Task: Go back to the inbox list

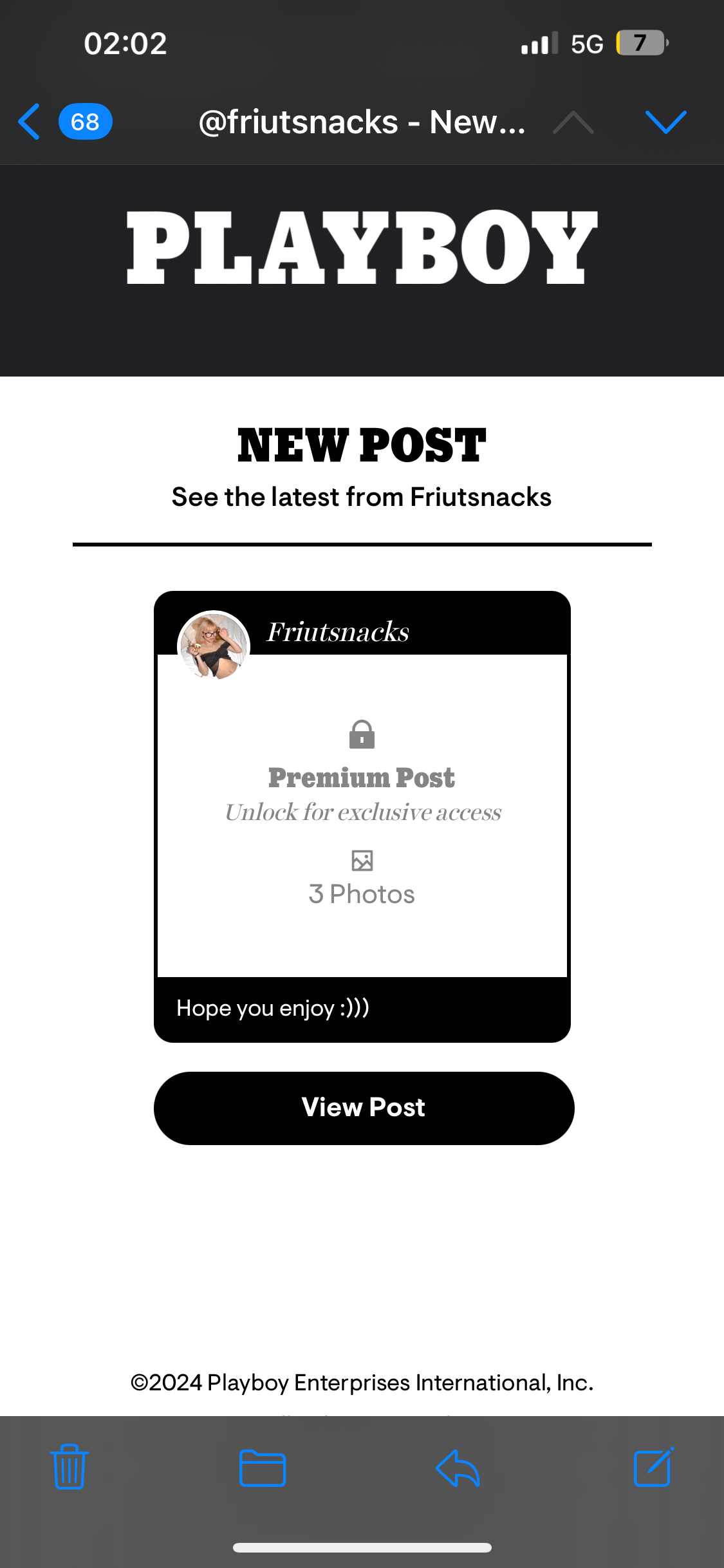Action: click(30, 122)
